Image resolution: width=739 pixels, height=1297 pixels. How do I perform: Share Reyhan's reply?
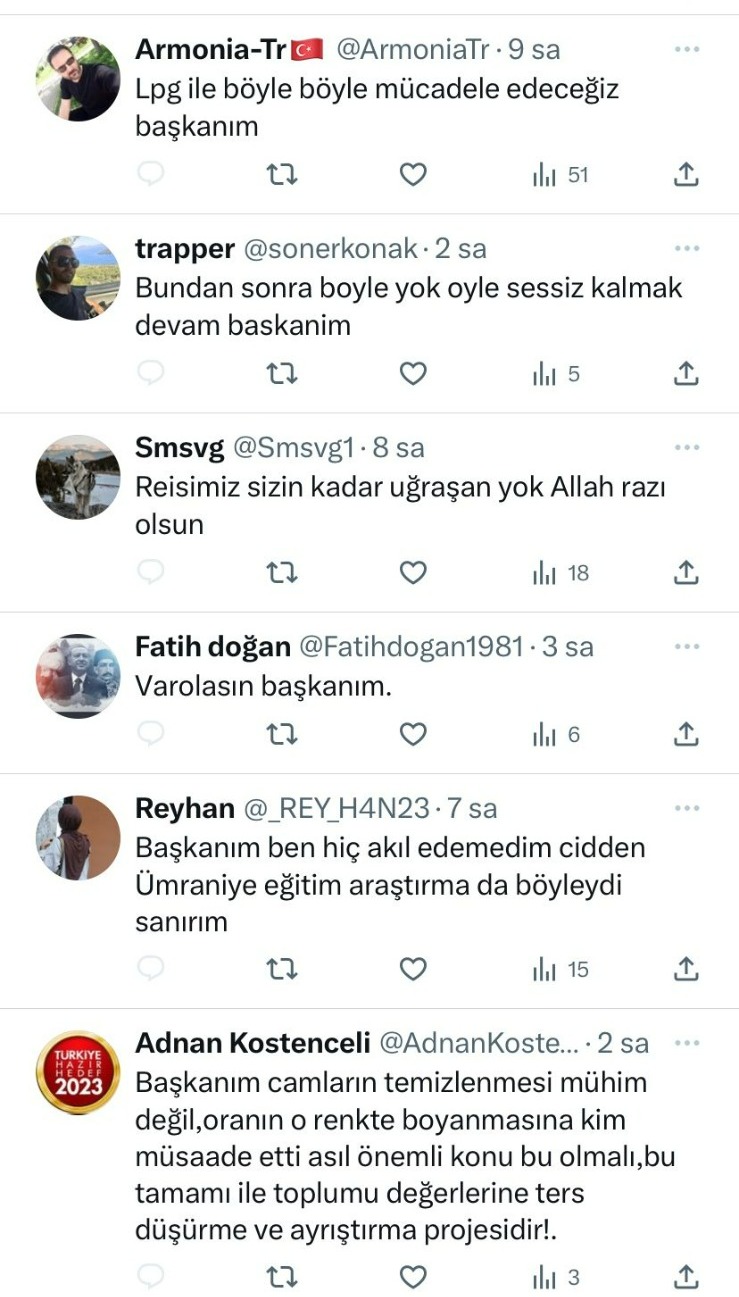point(686,969)
